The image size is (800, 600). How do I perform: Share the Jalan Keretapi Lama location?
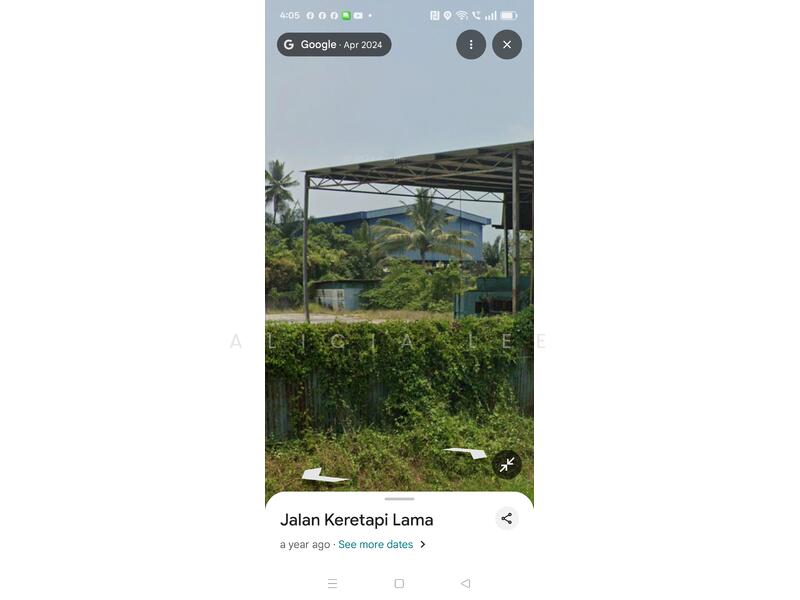(507, 518)
